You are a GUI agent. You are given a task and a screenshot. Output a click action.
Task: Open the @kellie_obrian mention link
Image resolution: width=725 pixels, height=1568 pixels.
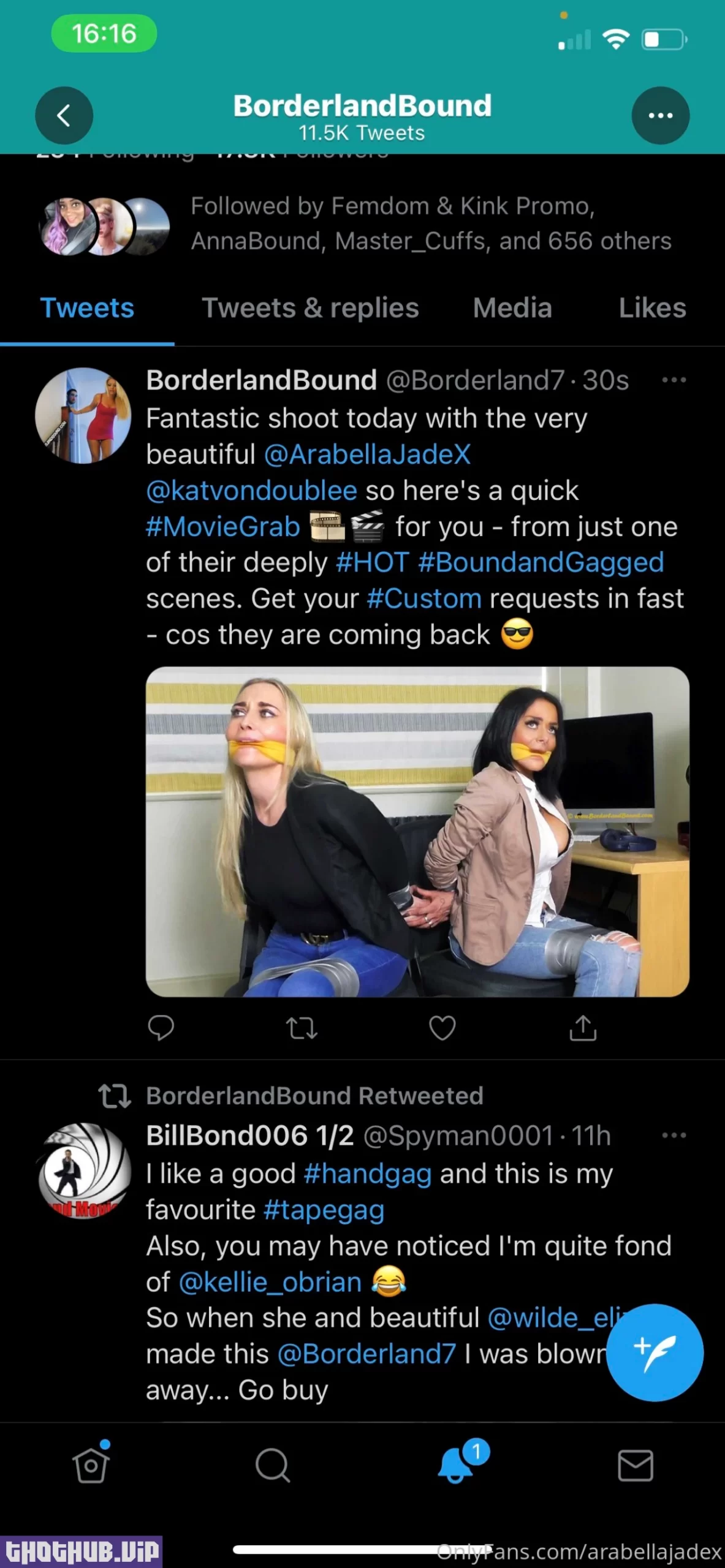click(x=270, y=1282)
